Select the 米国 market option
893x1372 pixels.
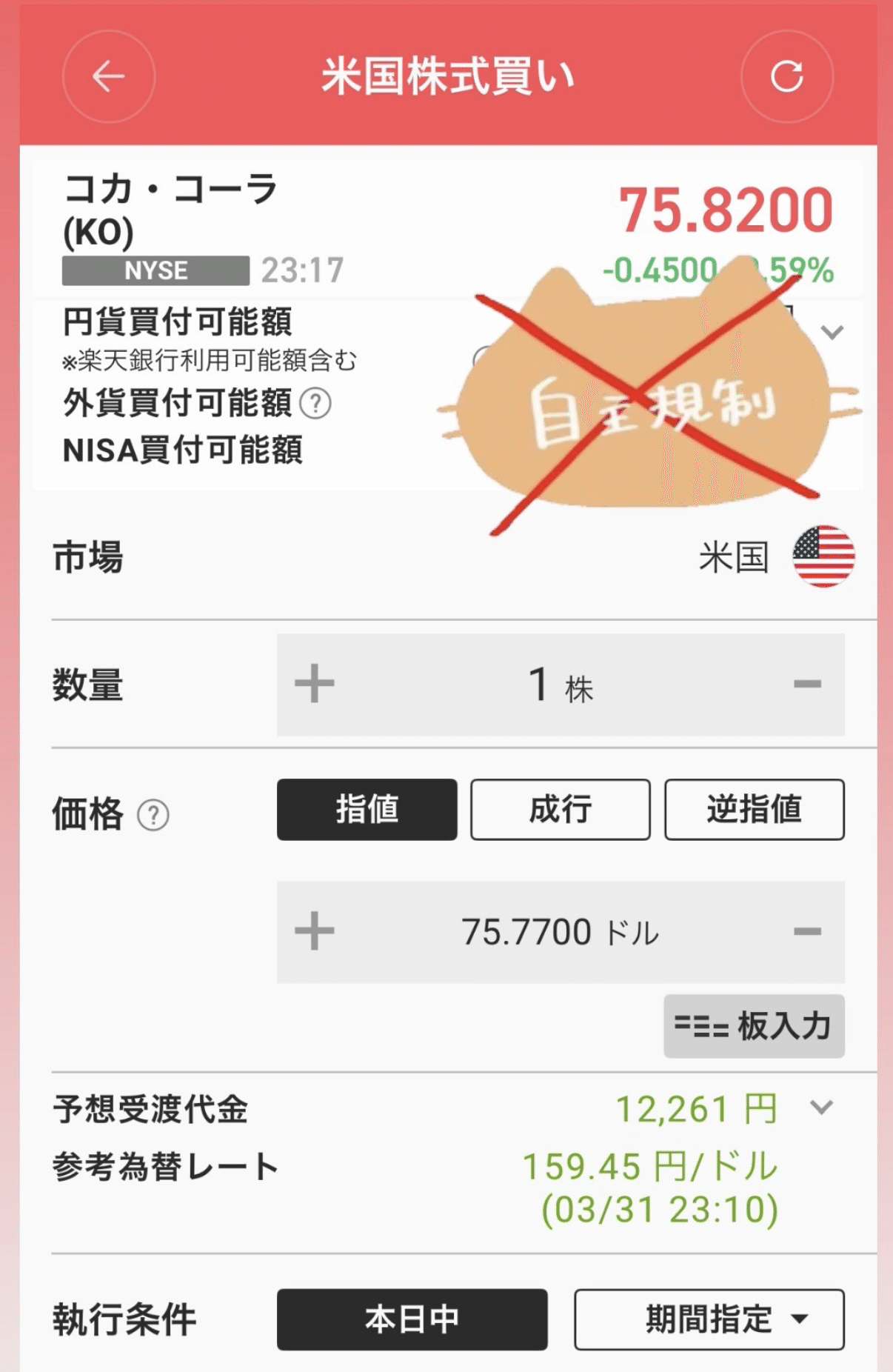(776, 557)
